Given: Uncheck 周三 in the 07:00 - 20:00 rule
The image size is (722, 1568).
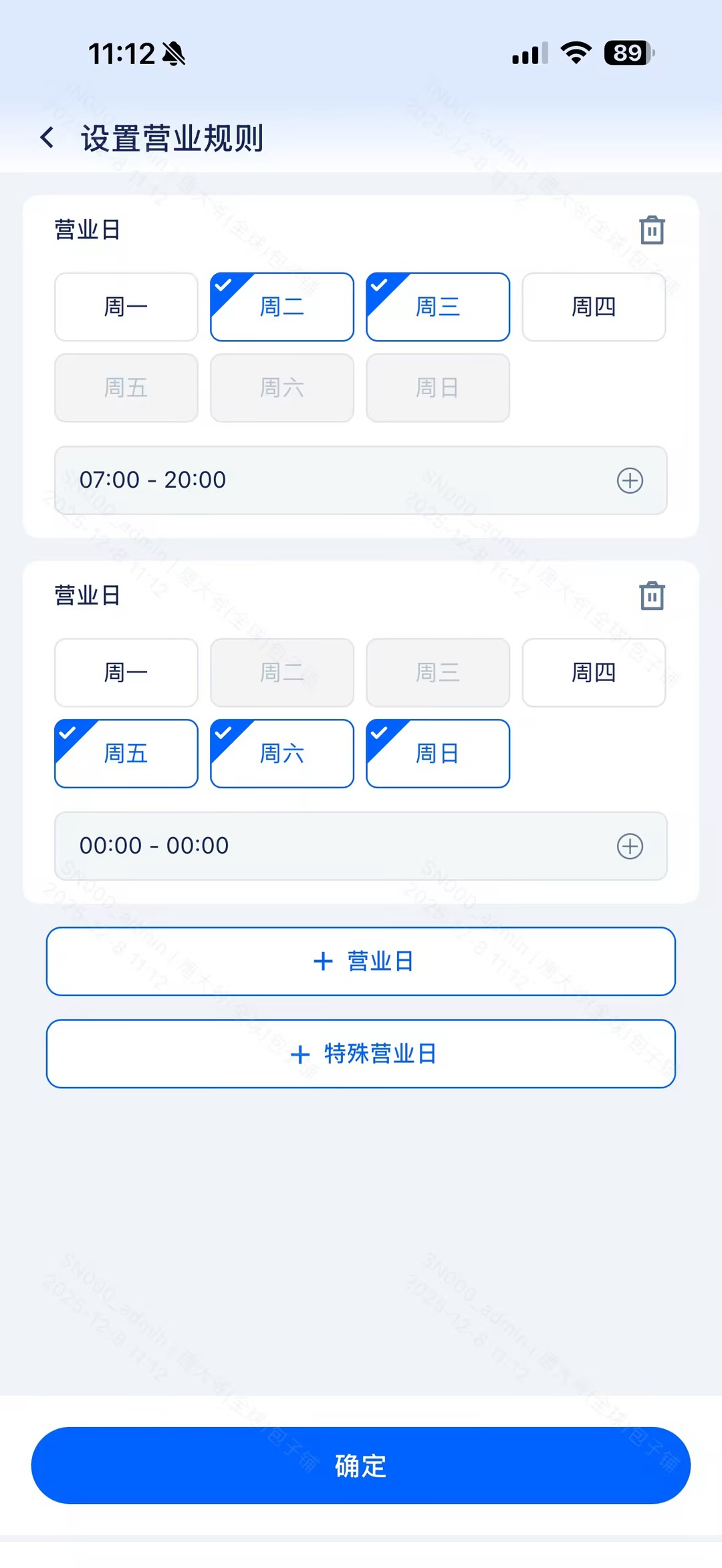Looking at the screenshot, I should point(438,307).
